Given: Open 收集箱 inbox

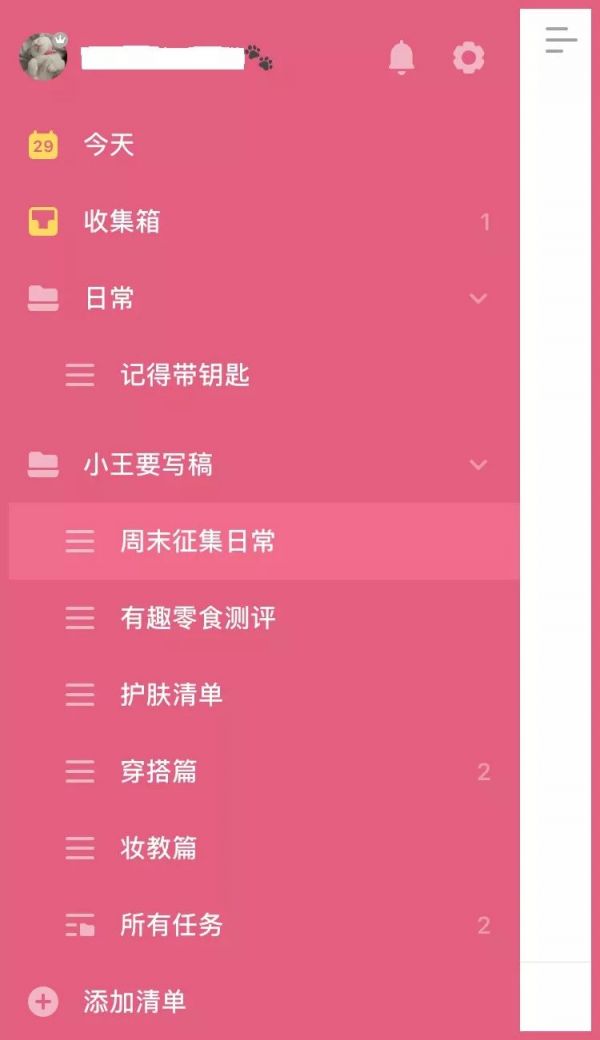Looking at the screenshot, I should click(121, 221).
